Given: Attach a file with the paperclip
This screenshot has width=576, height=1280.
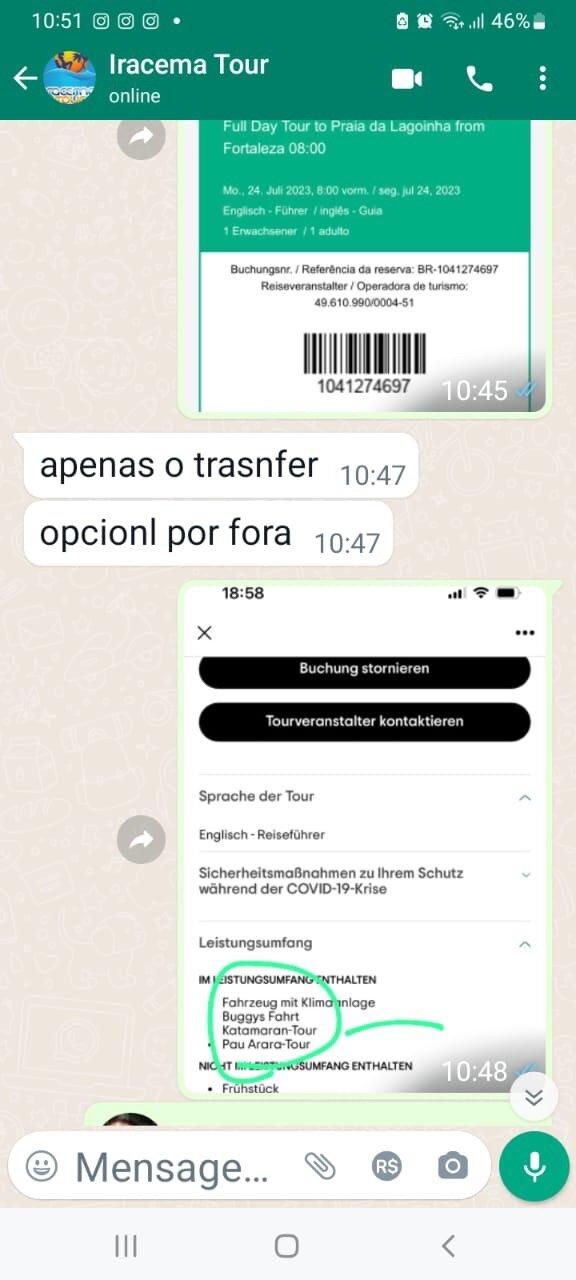Looking at the screenshot, I should (x=319, y=1166).
